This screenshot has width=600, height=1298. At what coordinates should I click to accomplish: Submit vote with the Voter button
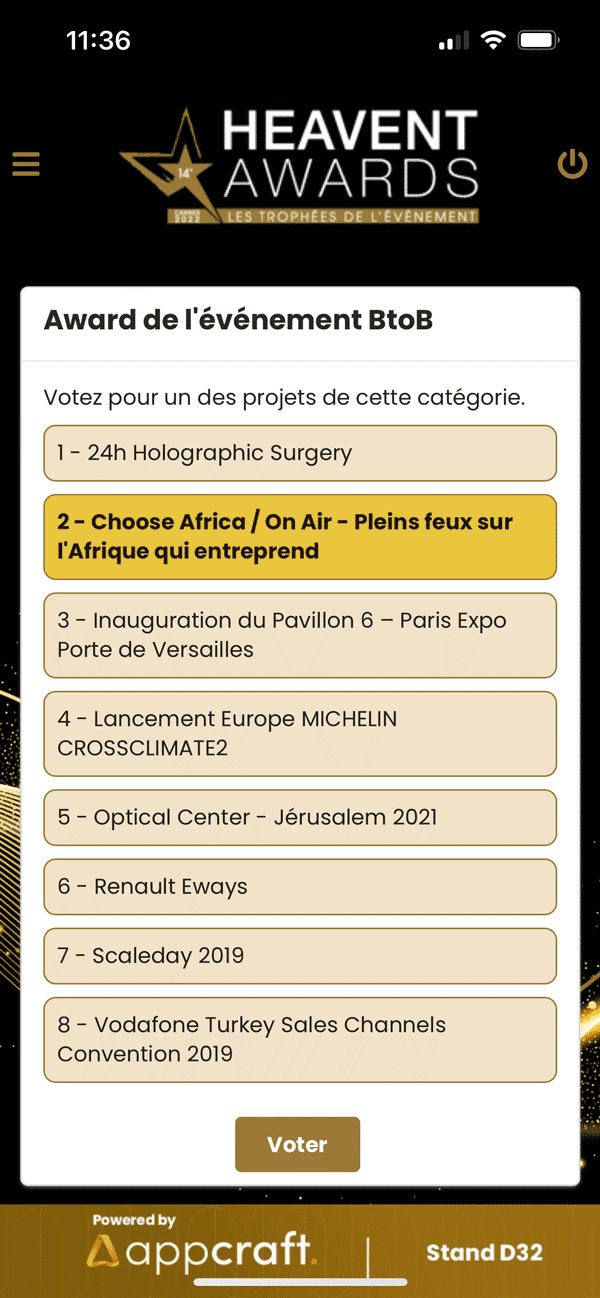[297, 1144]
